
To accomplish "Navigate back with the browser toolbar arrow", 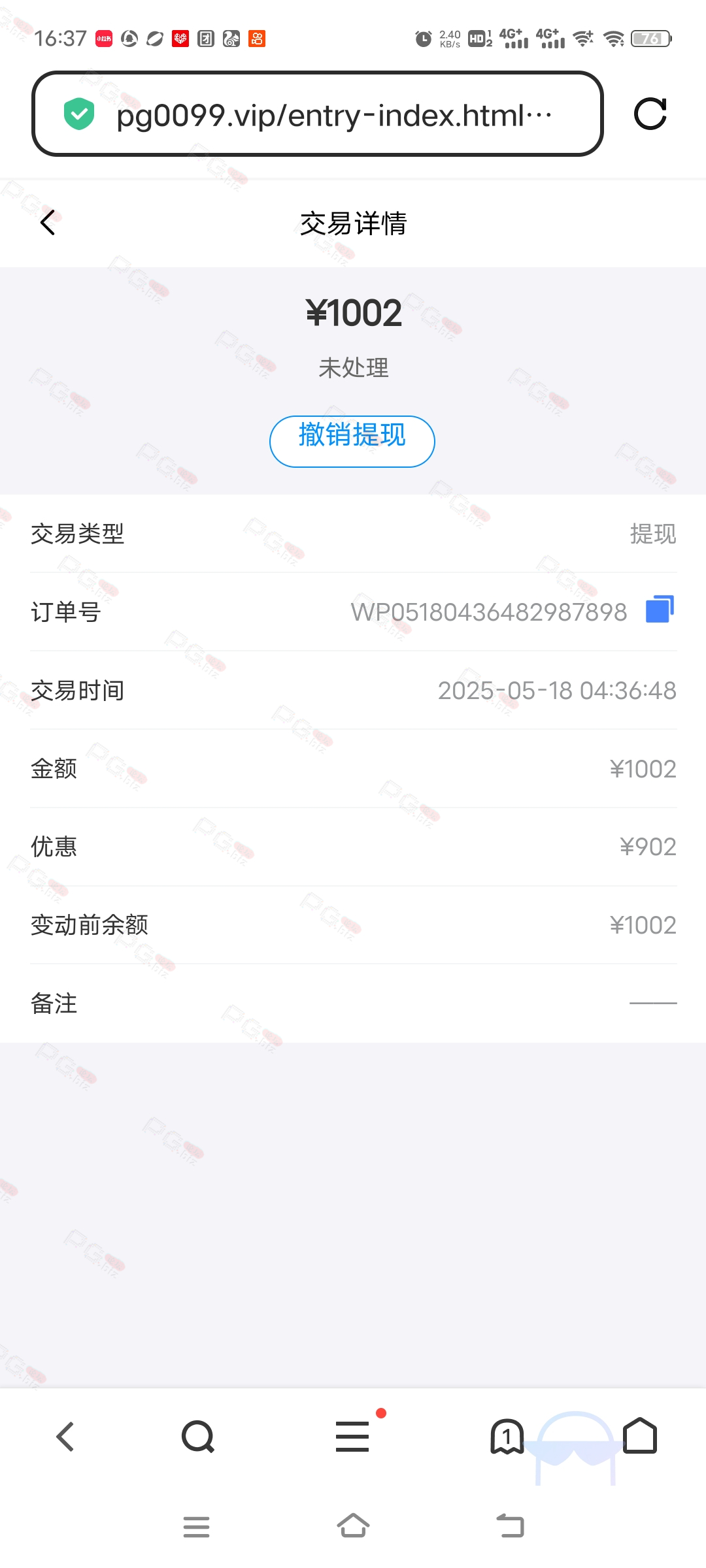I will point(65,1437).
